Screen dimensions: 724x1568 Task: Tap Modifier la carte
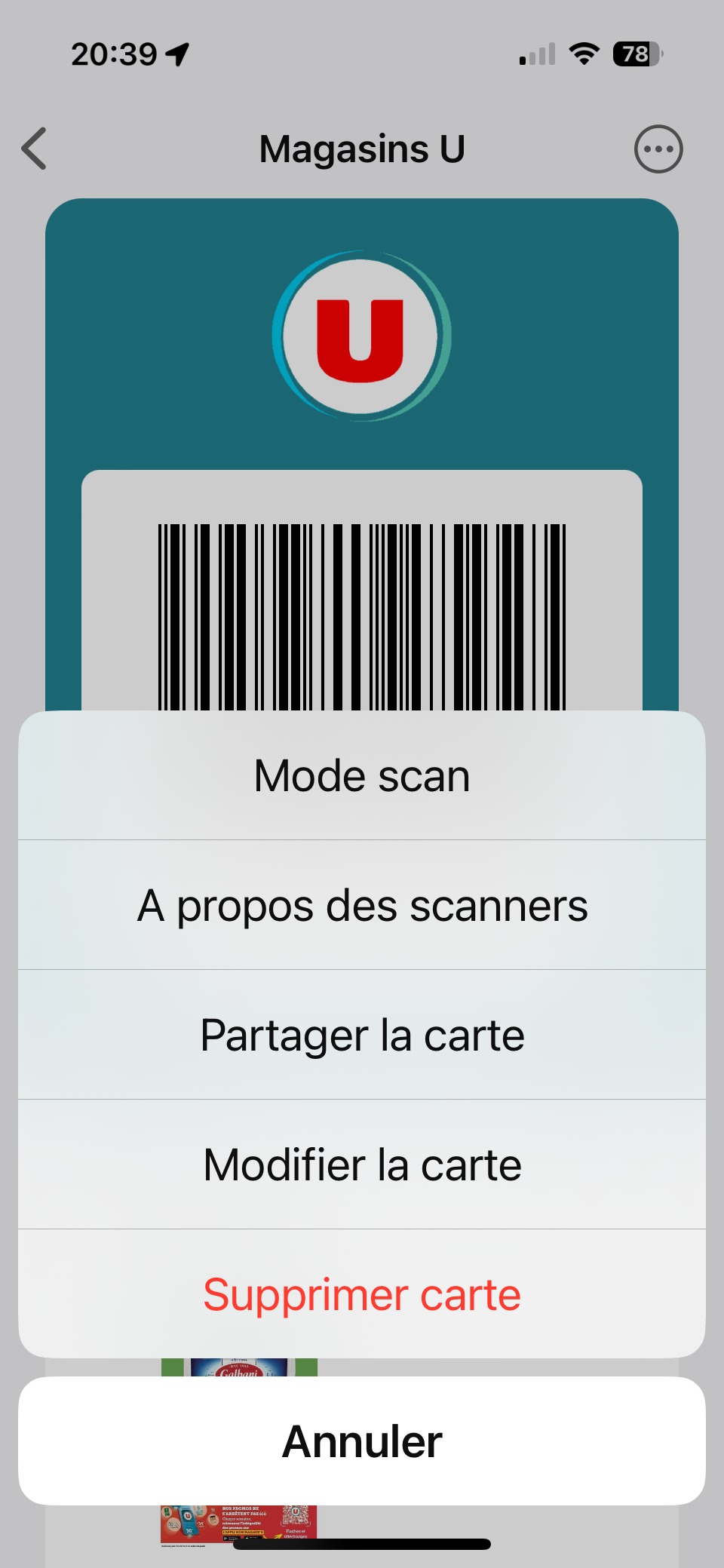pos(362,1164)
